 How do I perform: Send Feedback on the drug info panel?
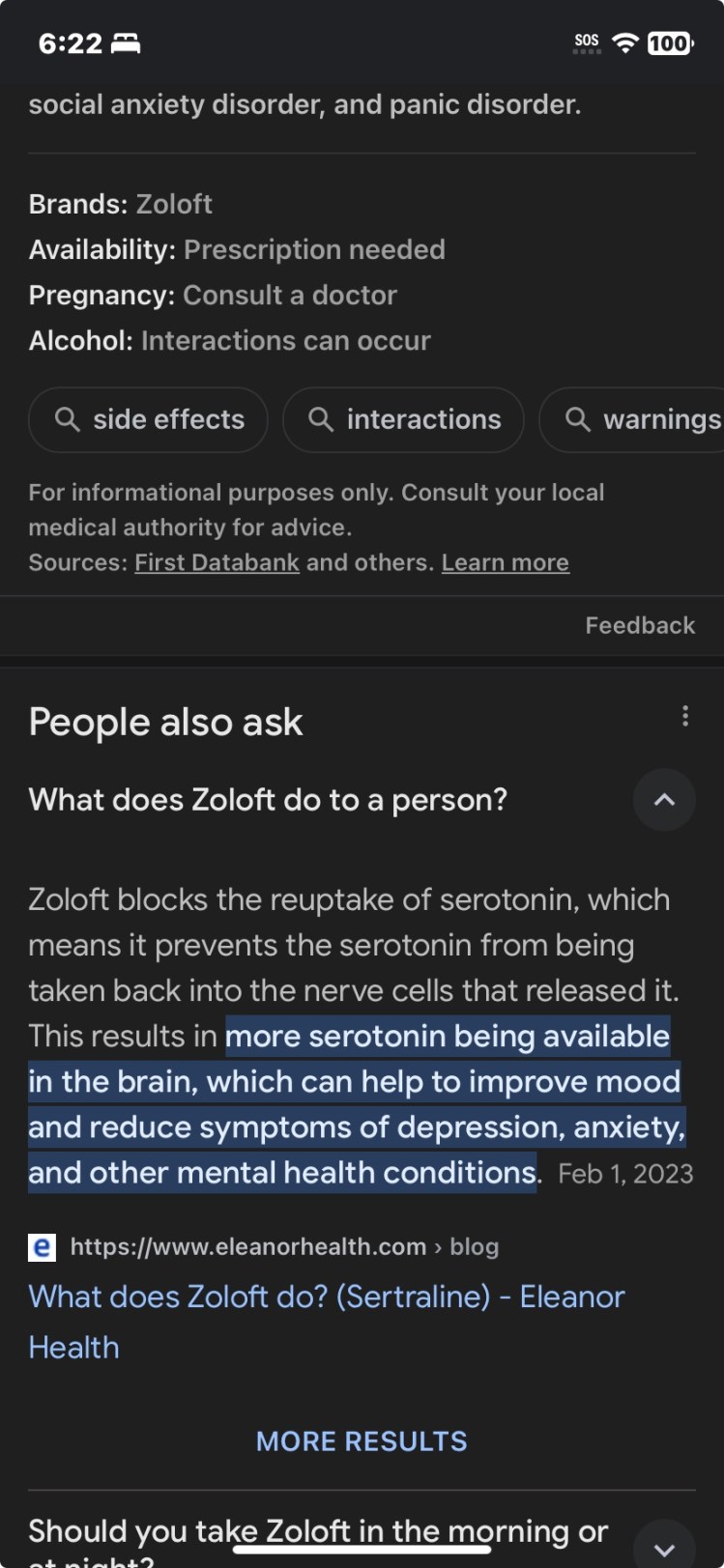(639, 625)
